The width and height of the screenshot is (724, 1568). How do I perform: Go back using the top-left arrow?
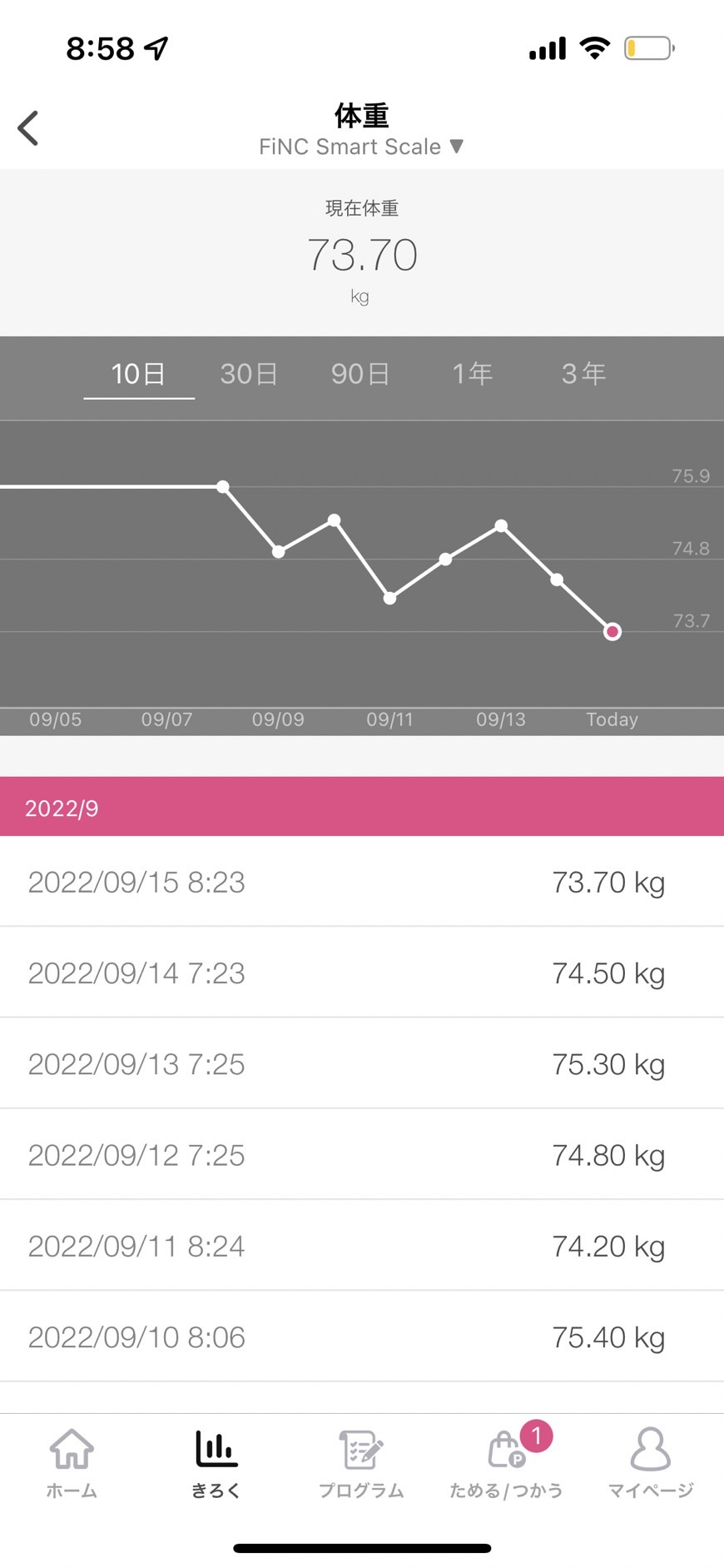point(28,128)
